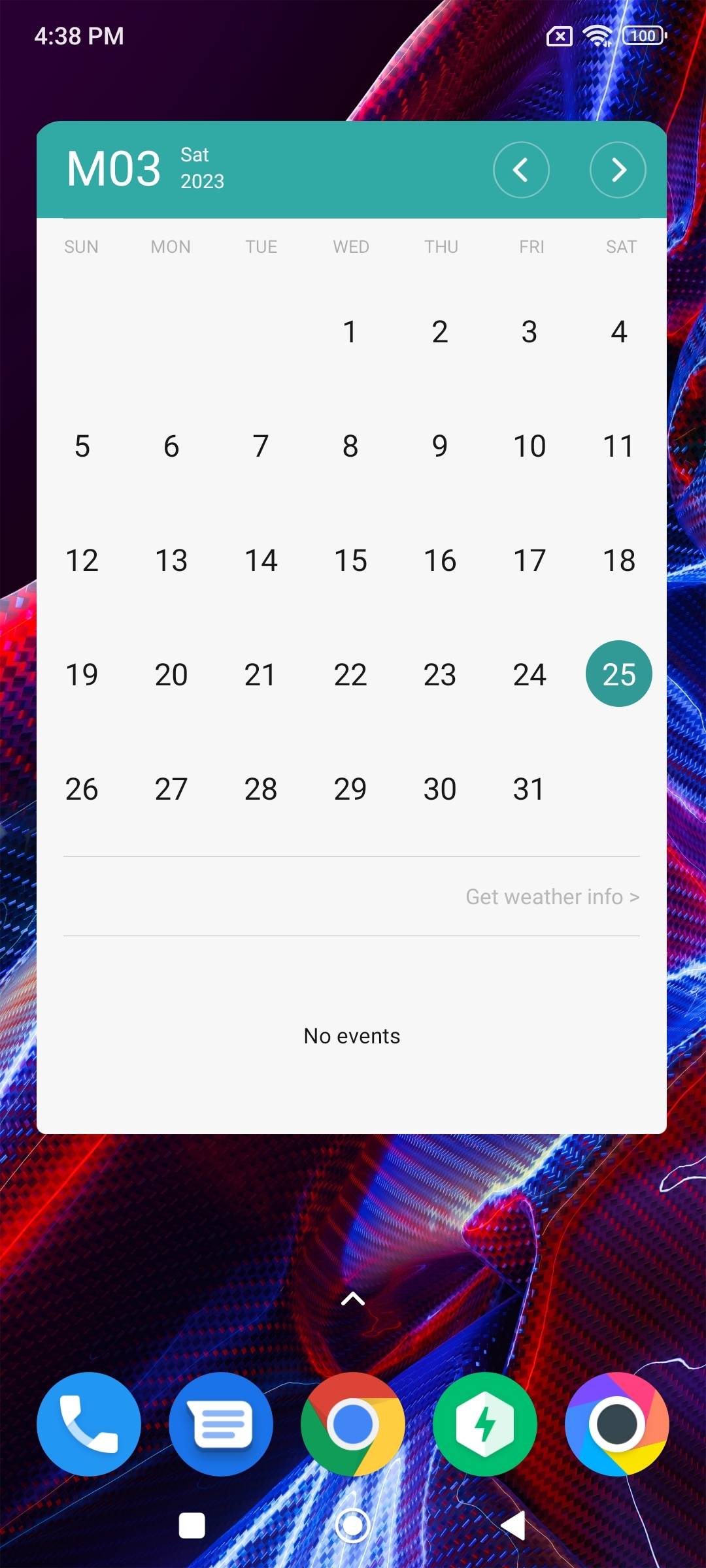
Task: Select March 31 in the calendar
Action: [x=529, y=789]
